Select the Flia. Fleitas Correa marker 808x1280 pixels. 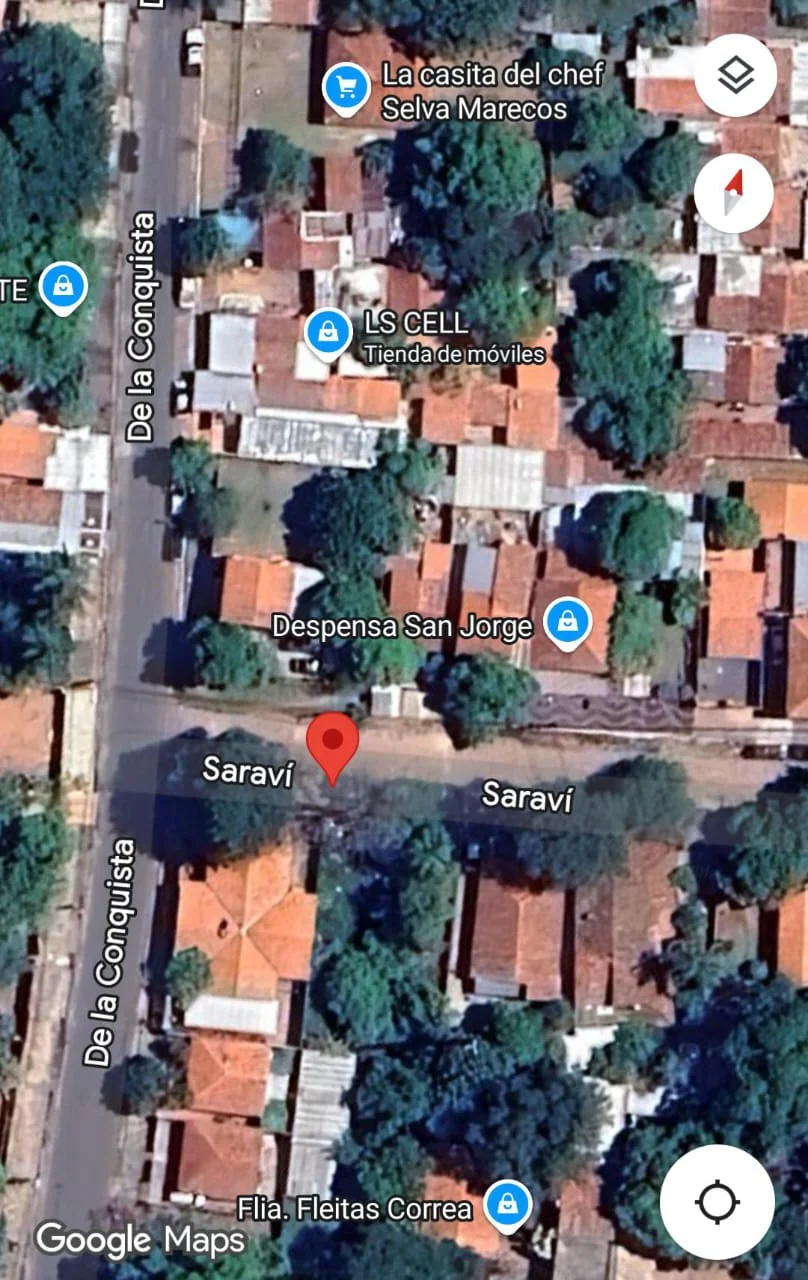pos(507,1205)
